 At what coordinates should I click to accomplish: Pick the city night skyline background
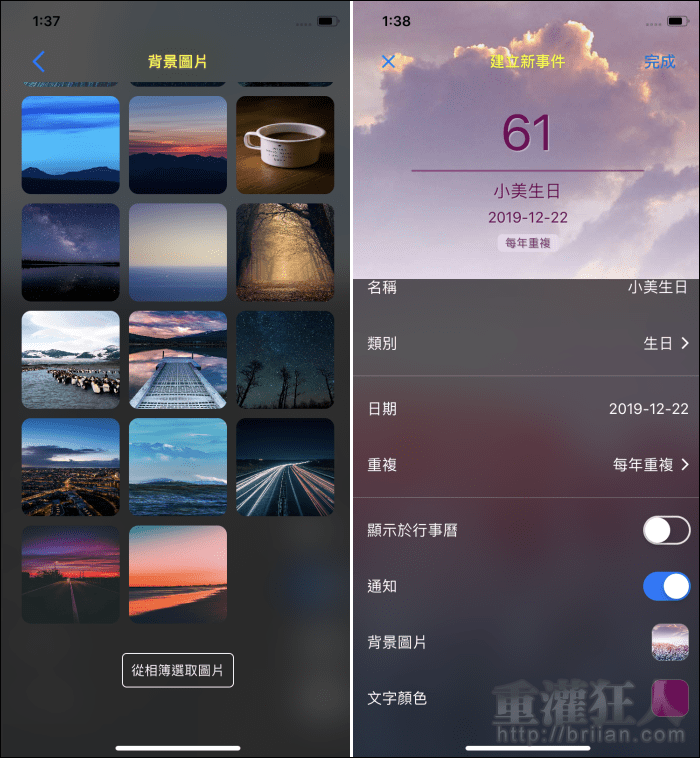pyautogui.click(x=70, y=467)
